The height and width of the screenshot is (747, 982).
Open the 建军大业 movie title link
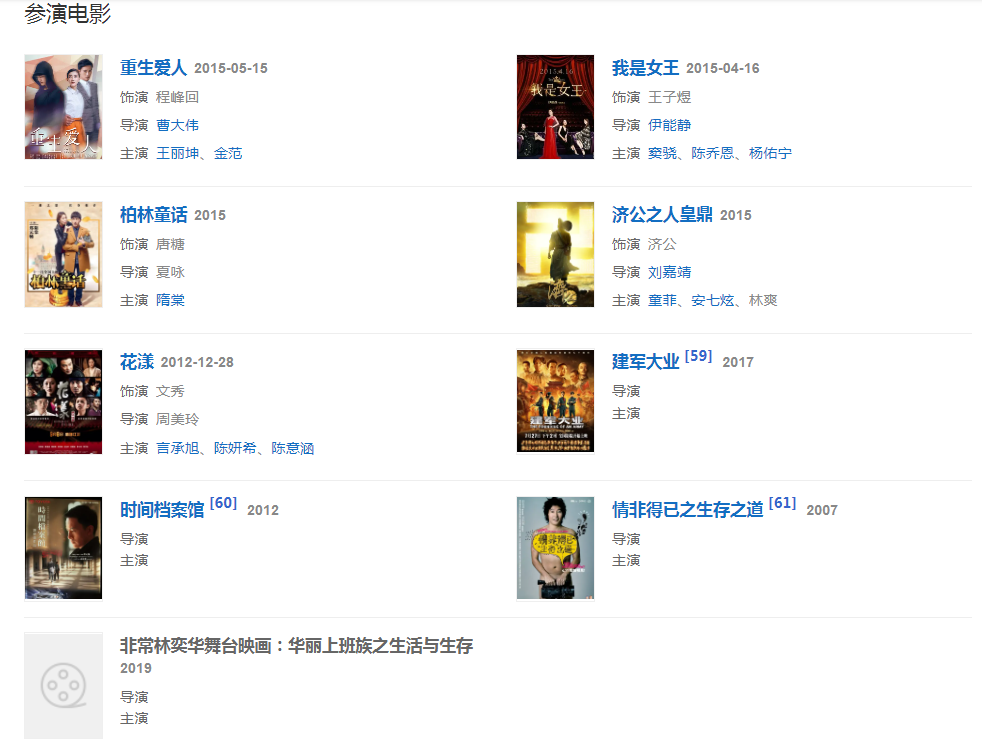(645, 362)
